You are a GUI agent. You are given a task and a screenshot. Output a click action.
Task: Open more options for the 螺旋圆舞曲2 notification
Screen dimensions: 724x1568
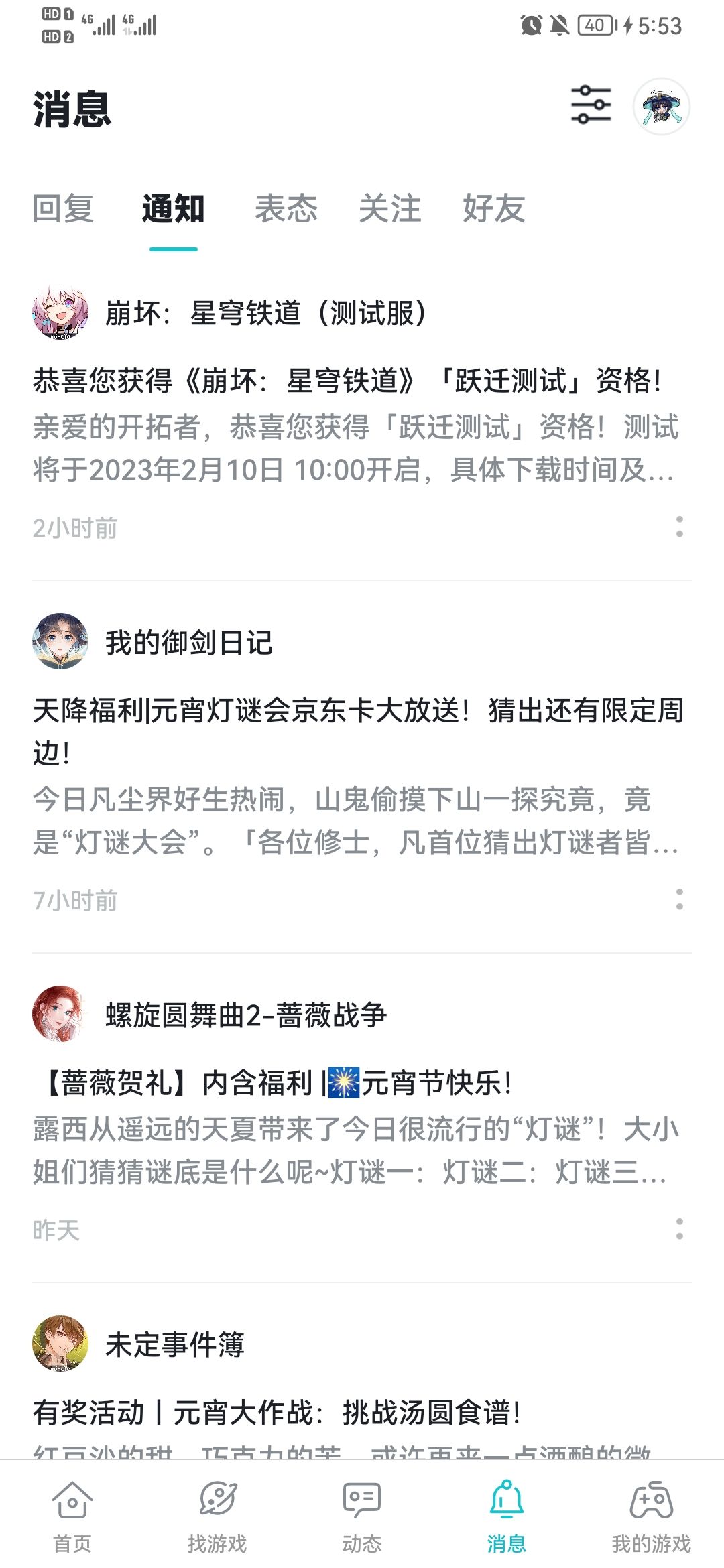[680, 1229]
